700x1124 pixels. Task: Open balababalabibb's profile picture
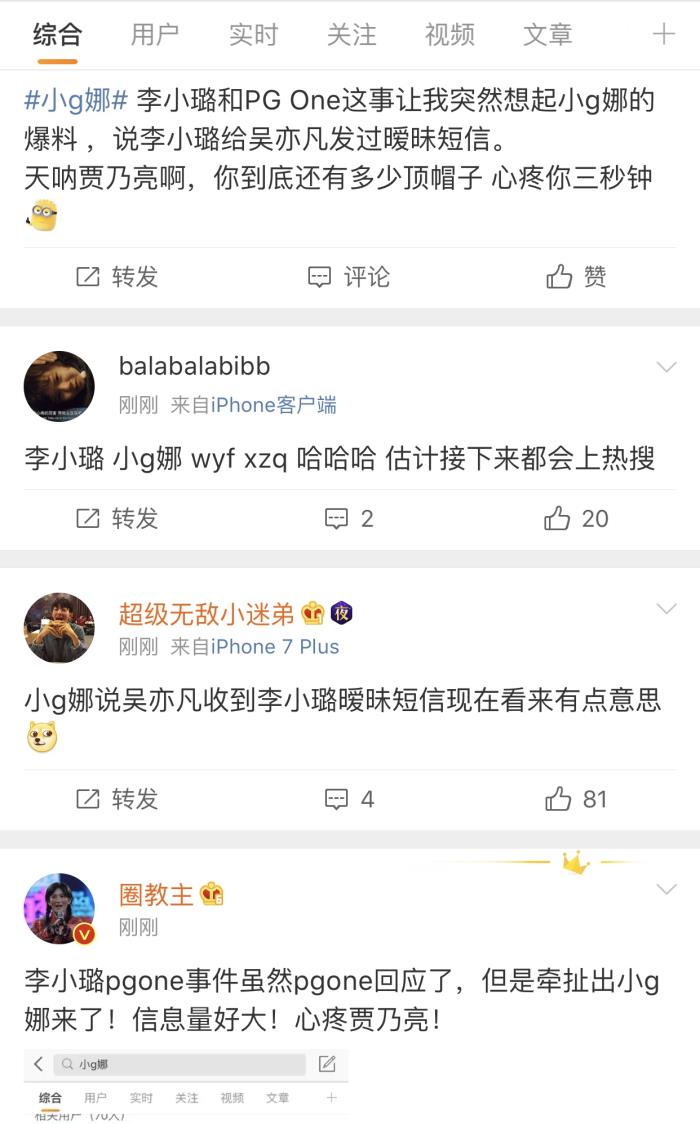59,386
